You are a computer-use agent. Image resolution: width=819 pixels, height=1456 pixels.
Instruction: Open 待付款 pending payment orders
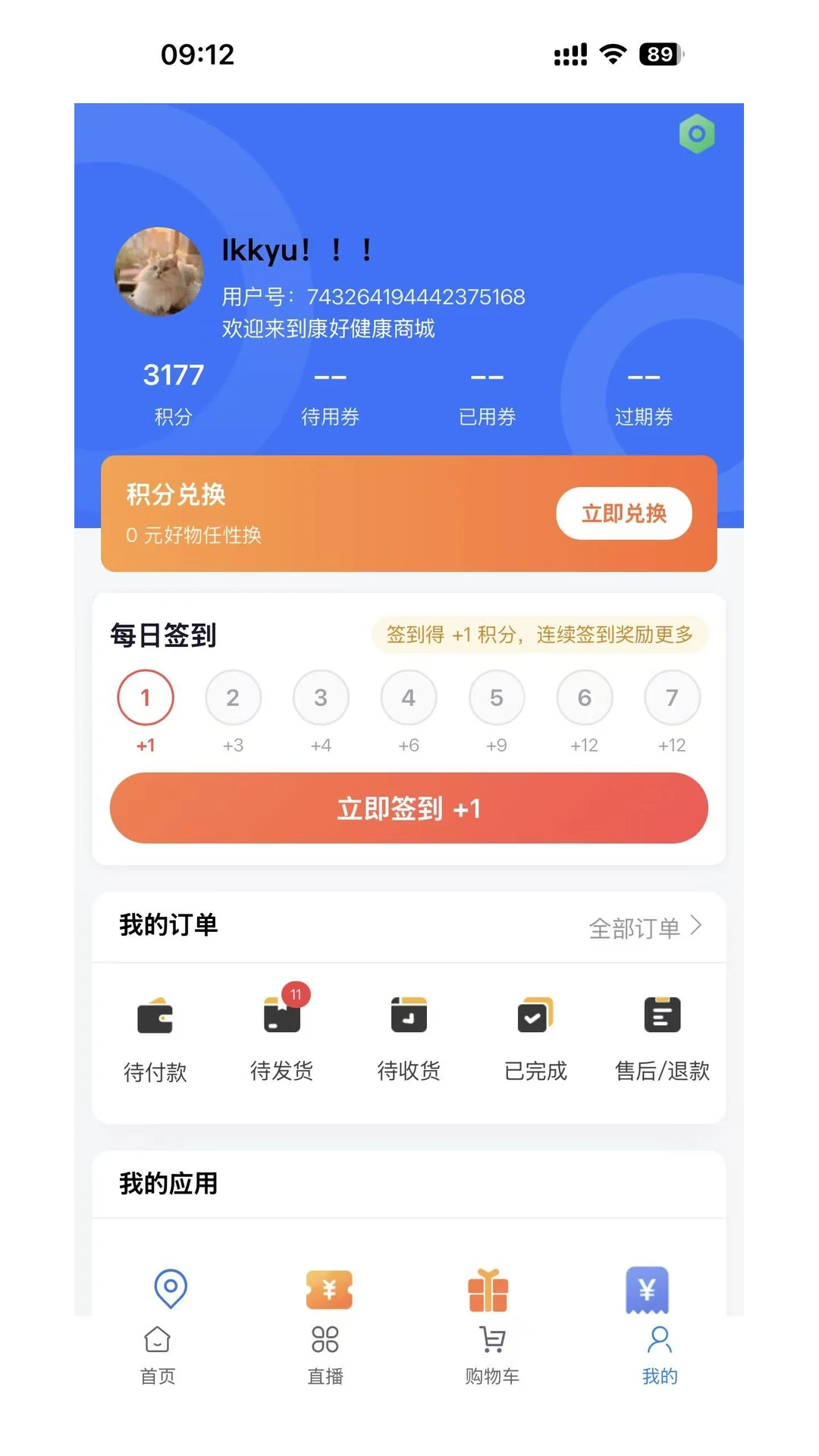(155, 1040)
